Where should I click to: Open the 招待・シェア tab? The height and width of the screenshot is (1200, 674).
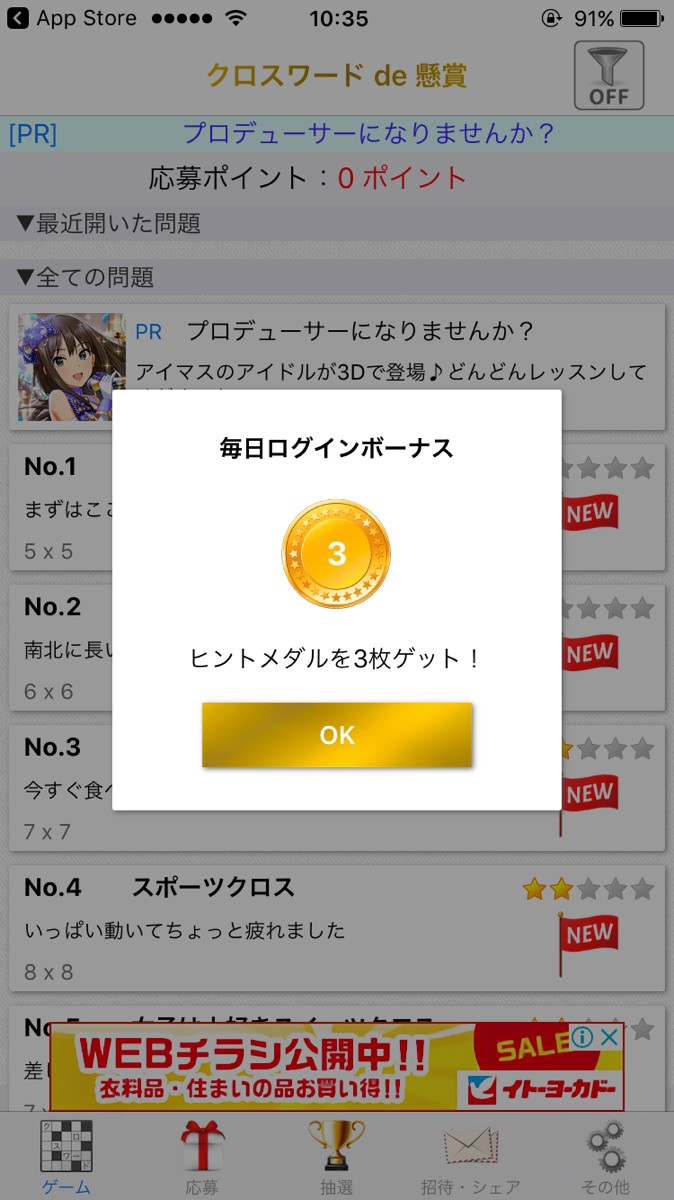[x=471, y=1157]
